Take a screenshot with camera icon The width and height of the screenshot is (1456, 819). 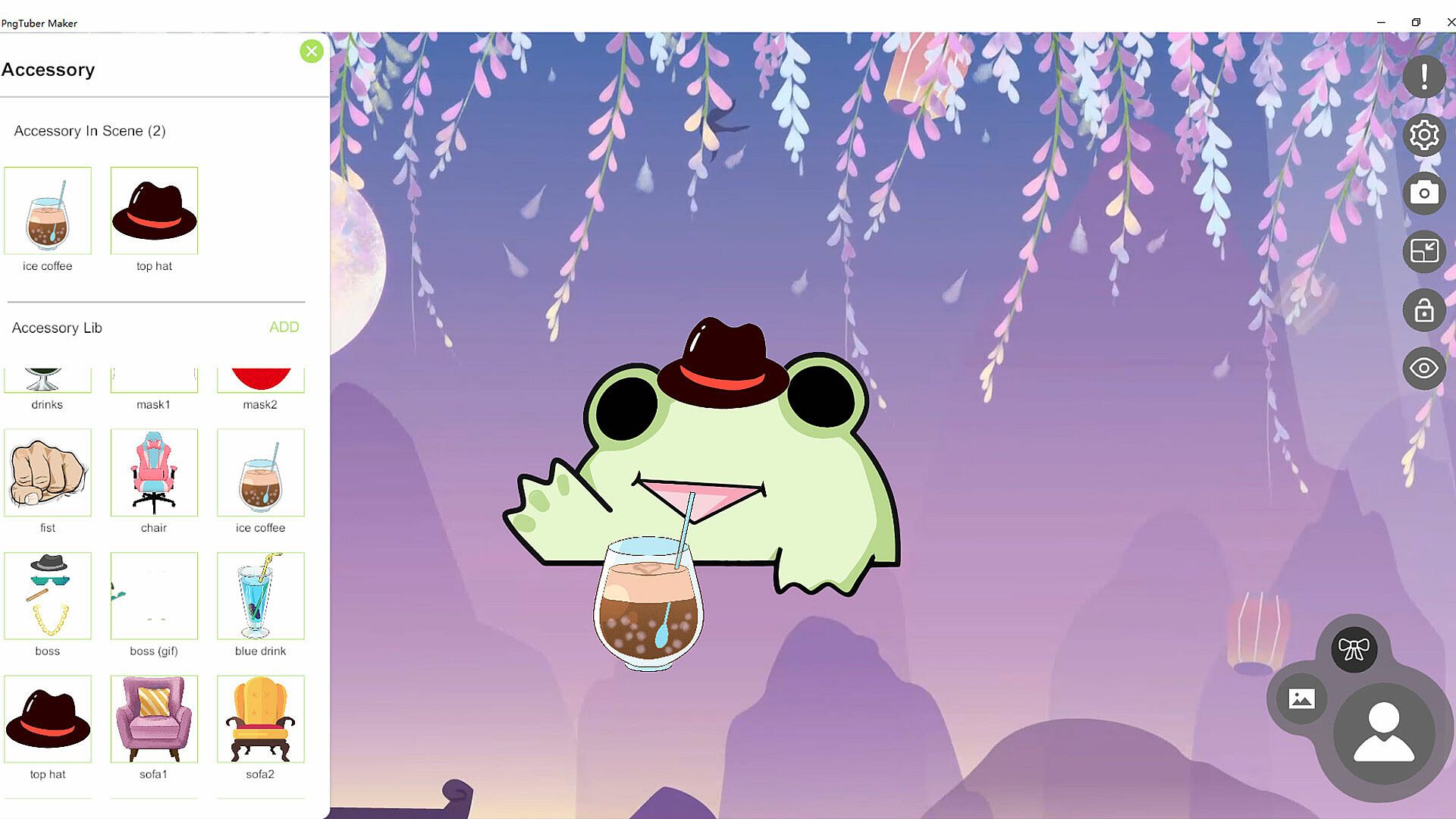1423,193
